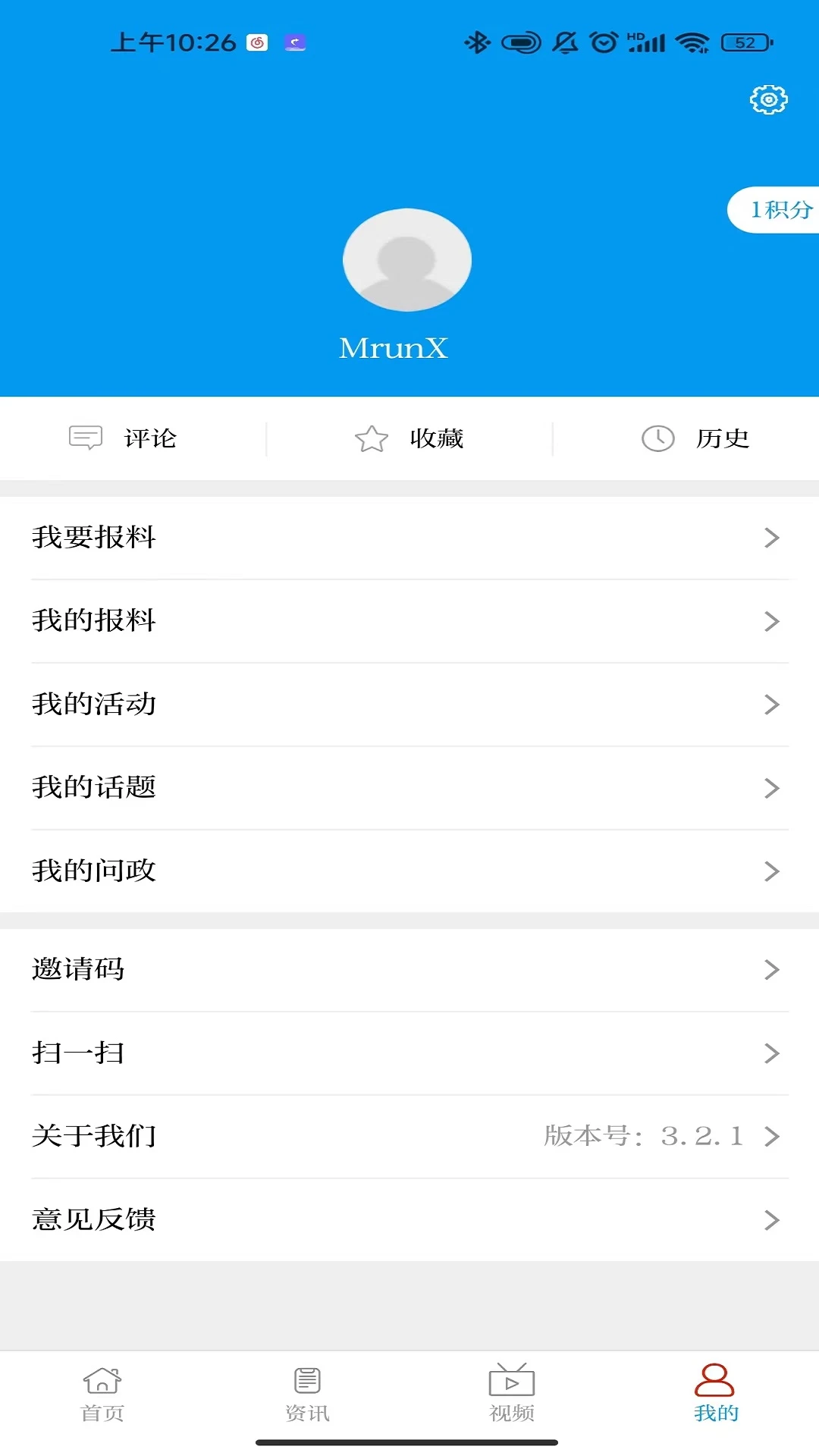The height and width of the screenshot is (1456, 819).
Task: Select the 评论 comment icon
Action: click(86, 438)
